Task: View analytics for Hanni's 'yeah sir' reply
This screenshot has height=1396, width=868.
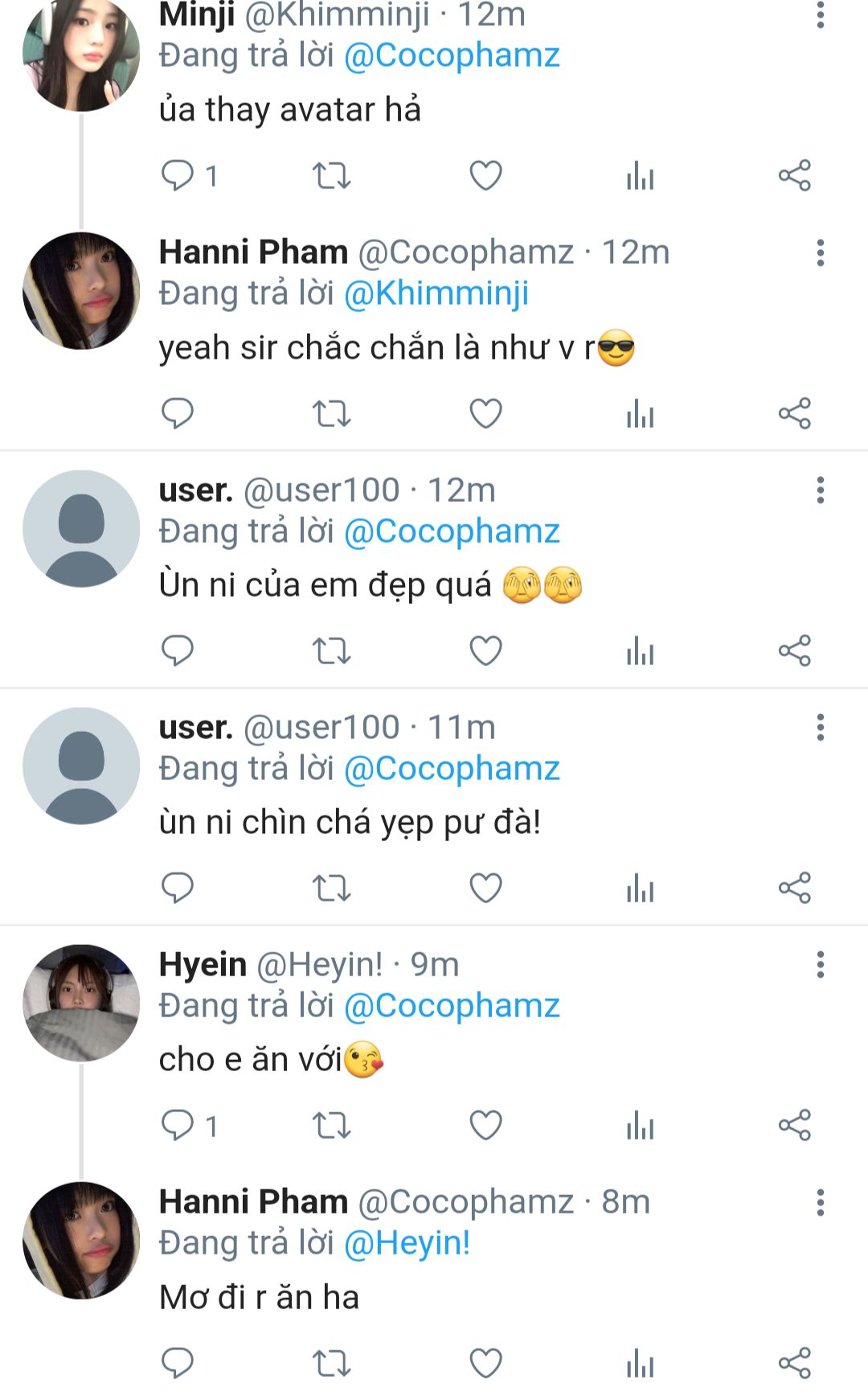Action: click(x=640, y=413)
